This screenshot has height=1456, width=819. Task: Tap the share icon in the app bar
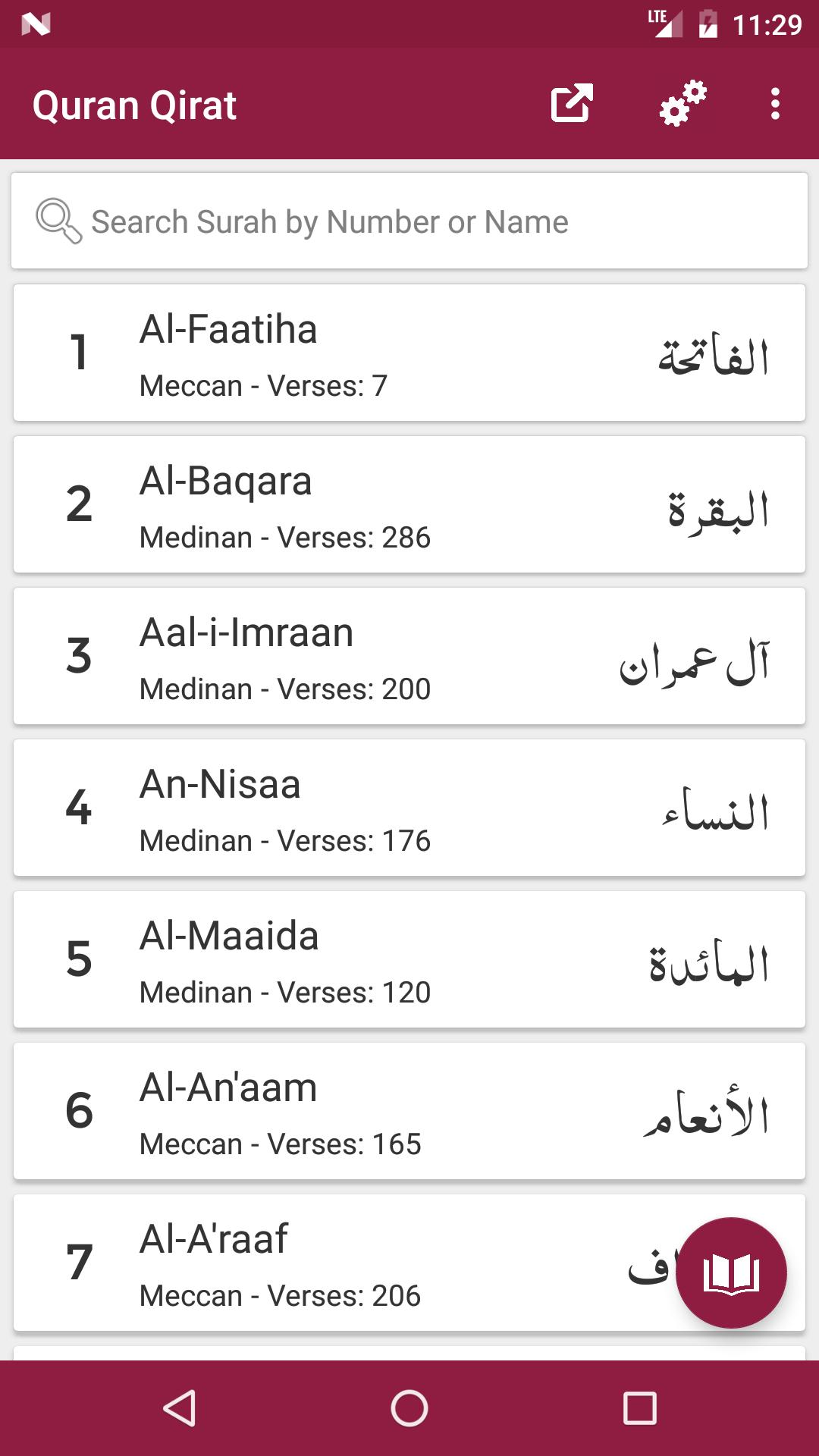click(572, 103)
